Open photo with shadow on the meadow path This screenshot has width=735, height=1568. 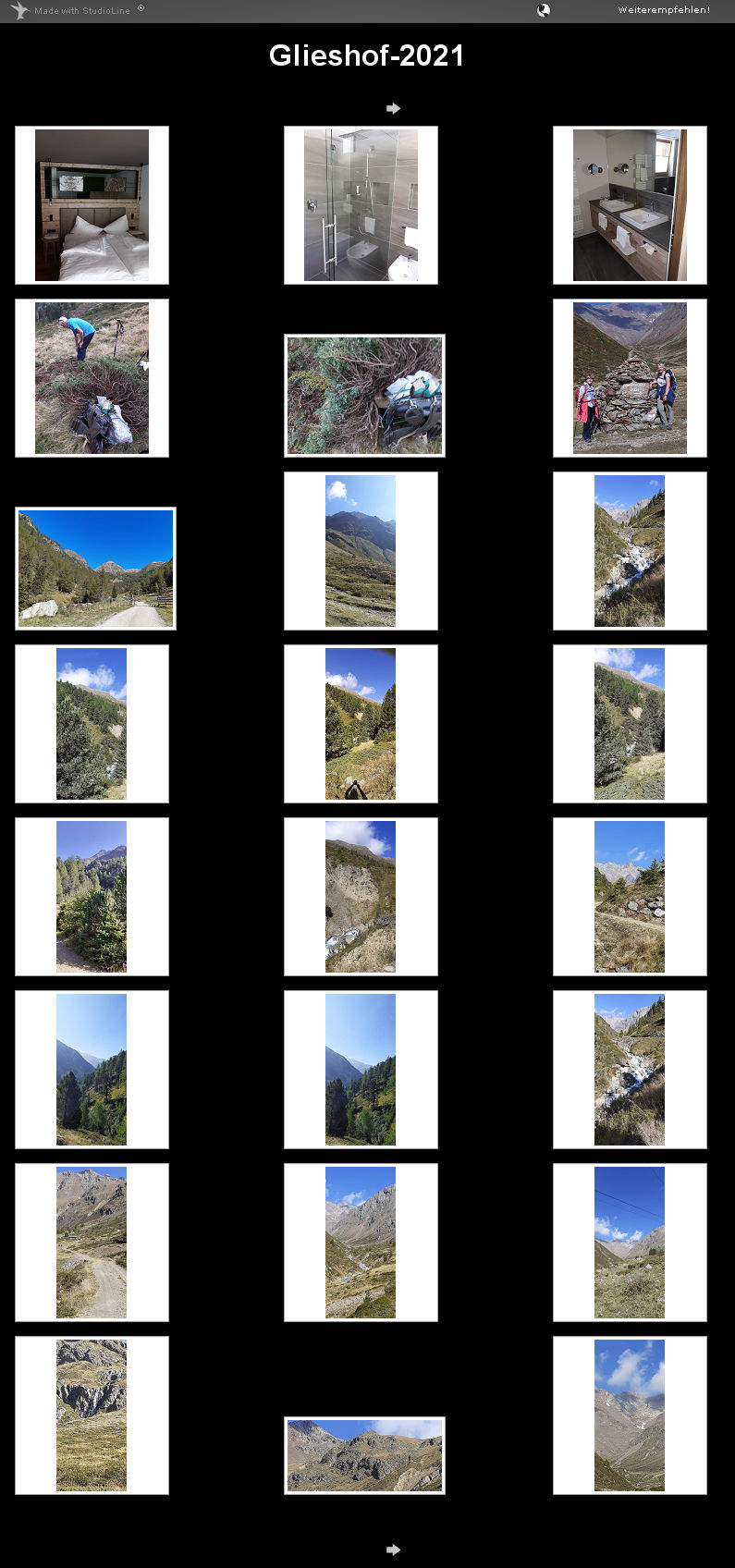click(361, 724)
